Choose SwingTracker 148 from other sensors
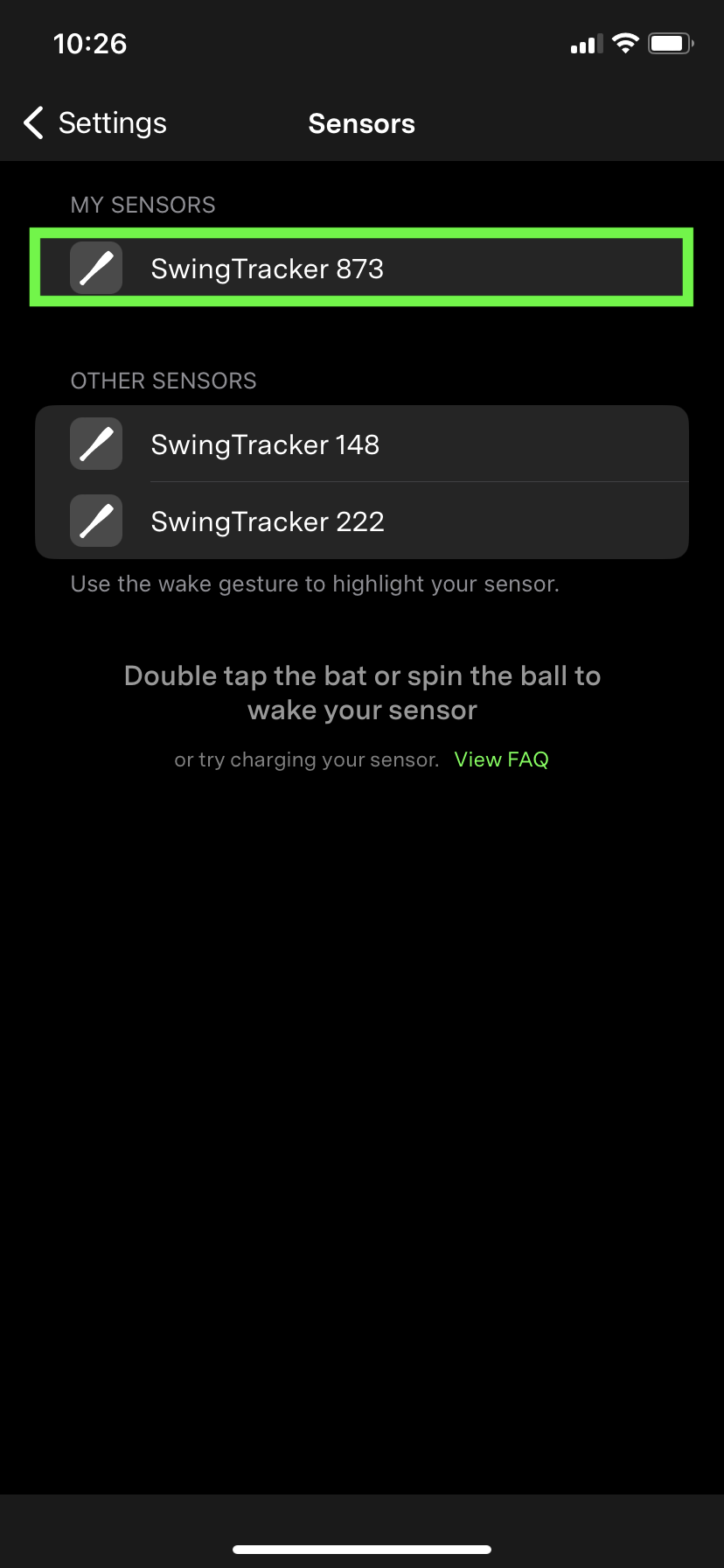 [x=360, y=444]
